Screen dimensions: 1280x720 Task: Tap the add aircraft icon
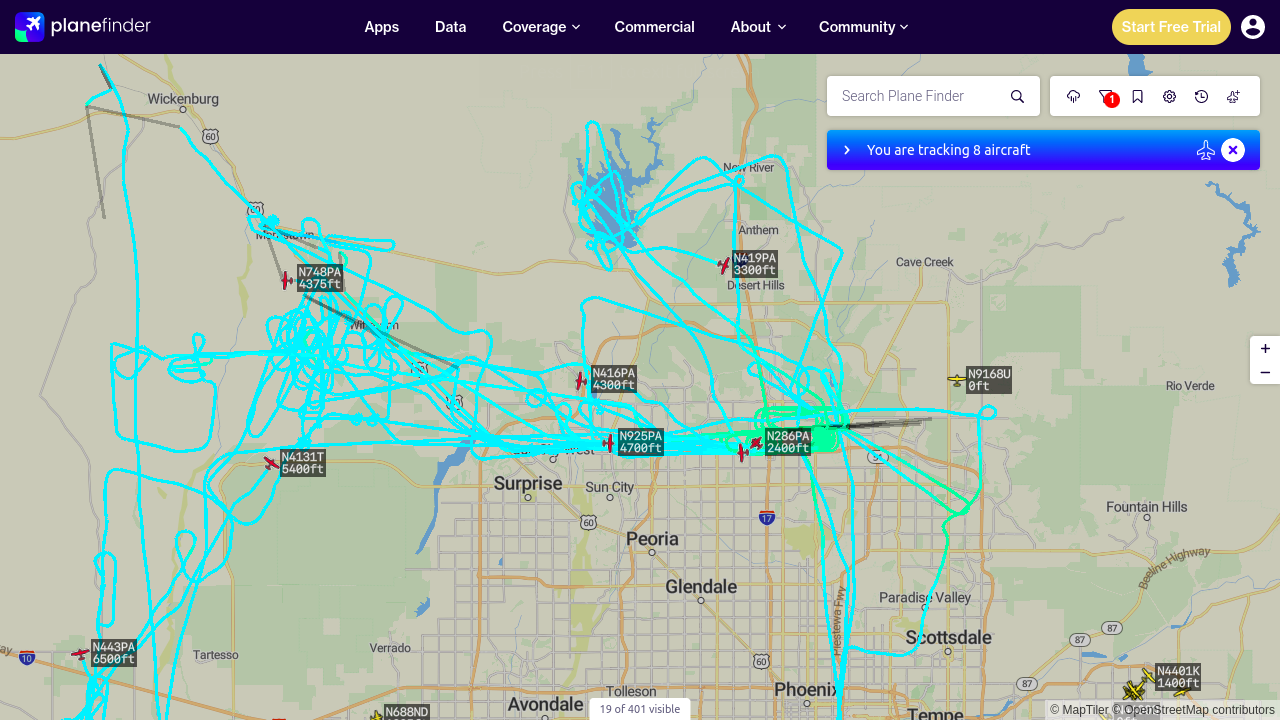tap(1234, 96)
